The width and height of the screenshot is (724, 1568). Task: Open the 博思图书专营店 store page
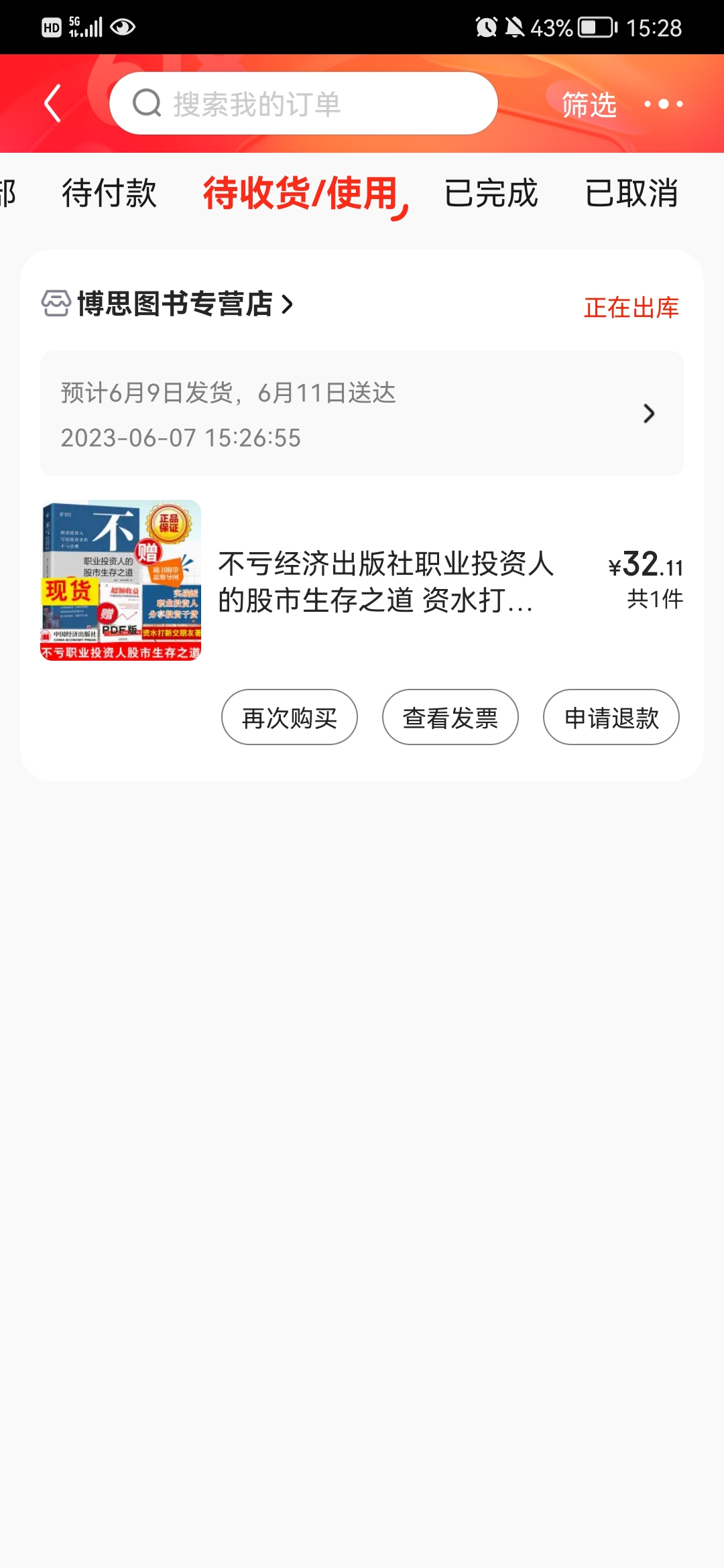(x=174, y=304)
